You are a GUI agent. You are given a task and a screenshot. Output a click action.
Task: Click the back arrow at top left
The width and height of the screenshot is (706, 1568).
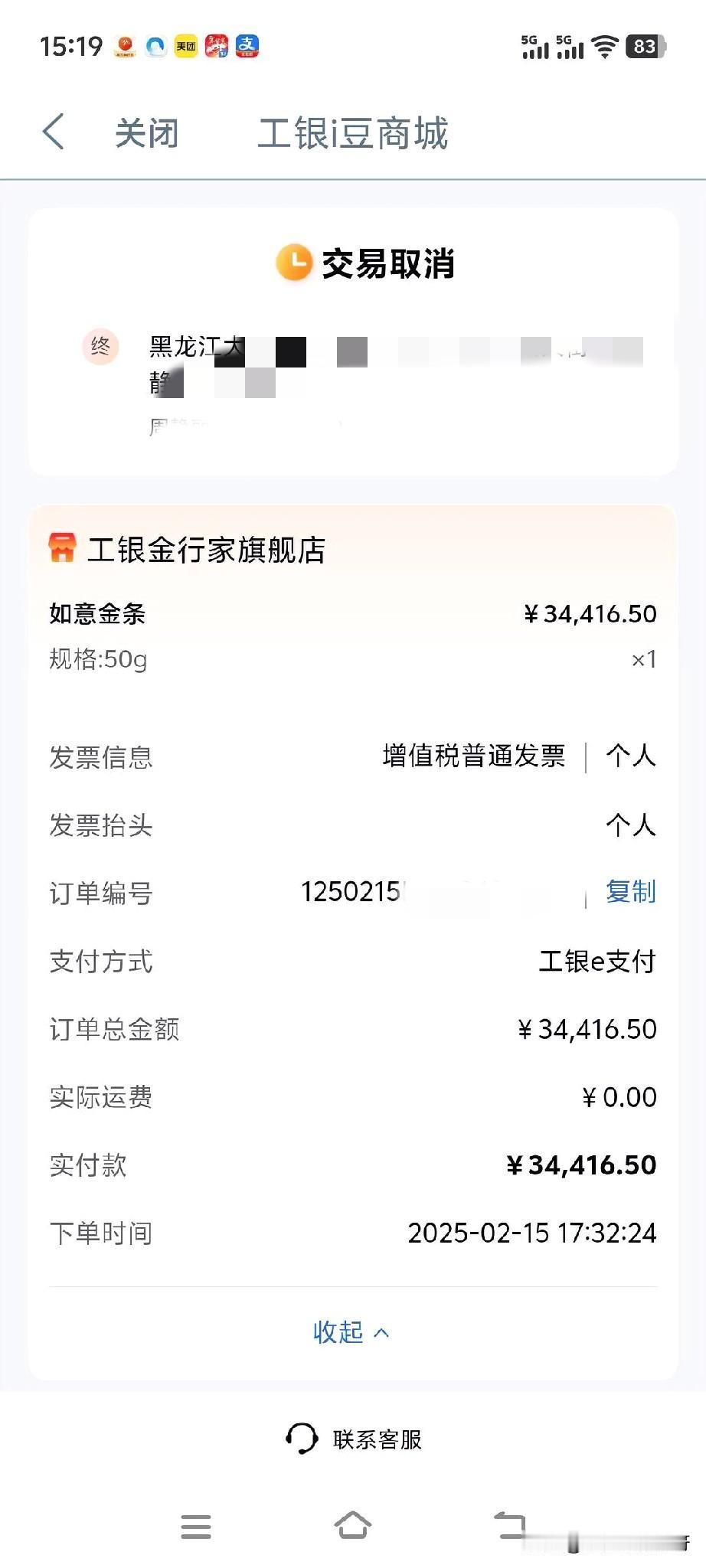coord(51,132)
